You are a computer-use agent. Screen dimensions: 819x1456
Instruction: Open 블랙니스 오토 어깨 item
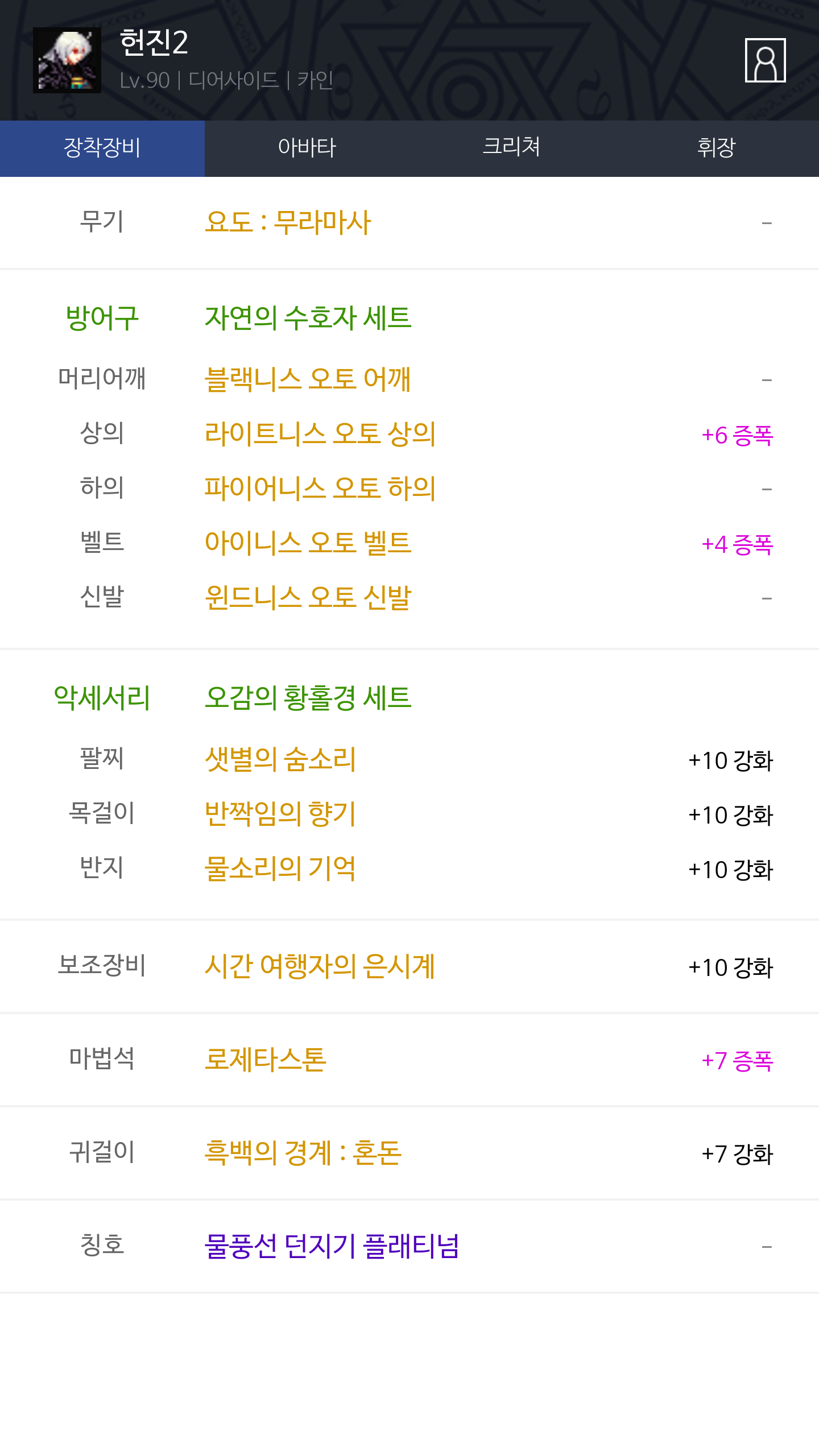[x=308, y=379]
